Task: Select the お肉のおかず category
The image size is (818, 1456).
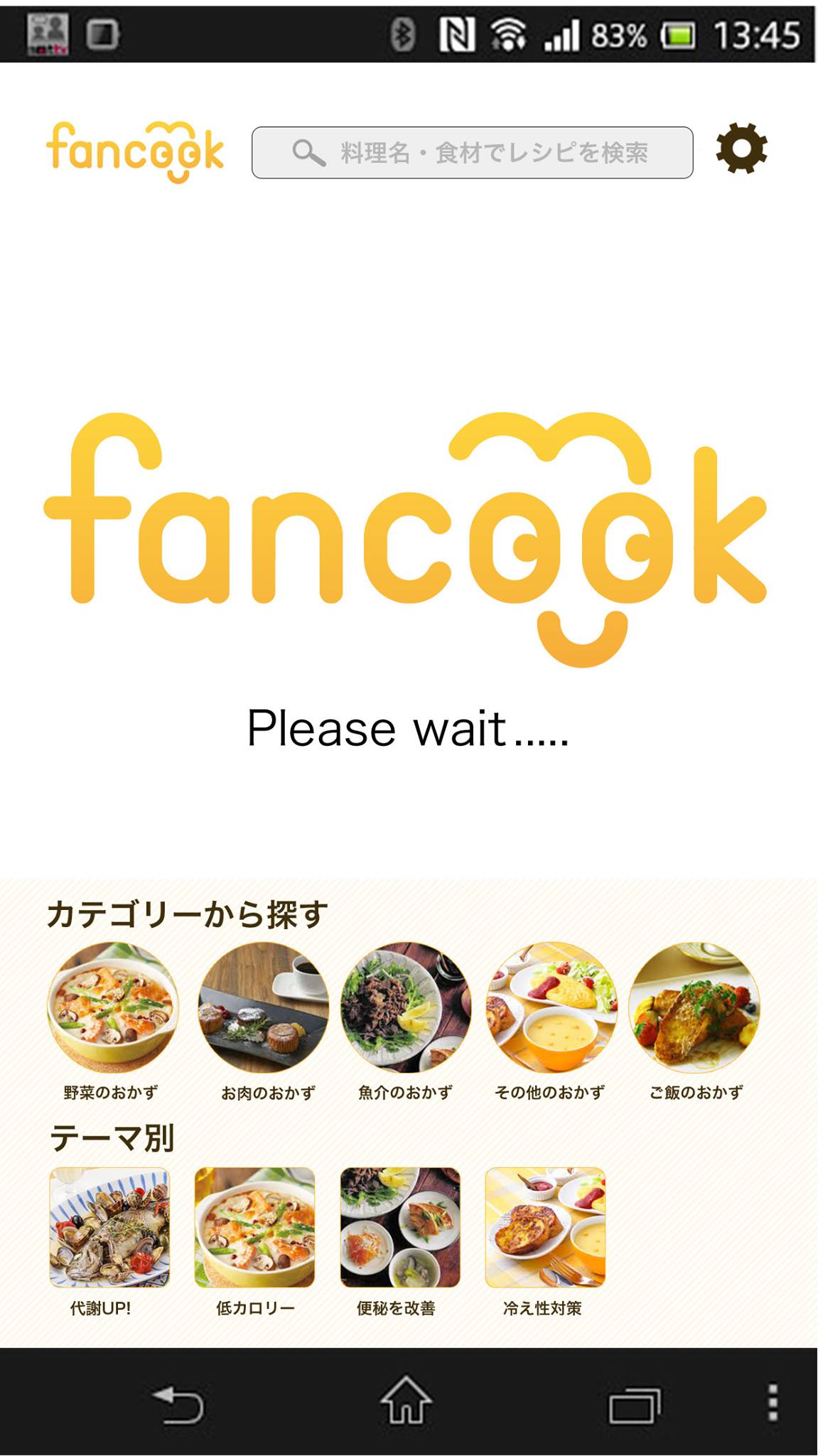Action: point(264,1007)
